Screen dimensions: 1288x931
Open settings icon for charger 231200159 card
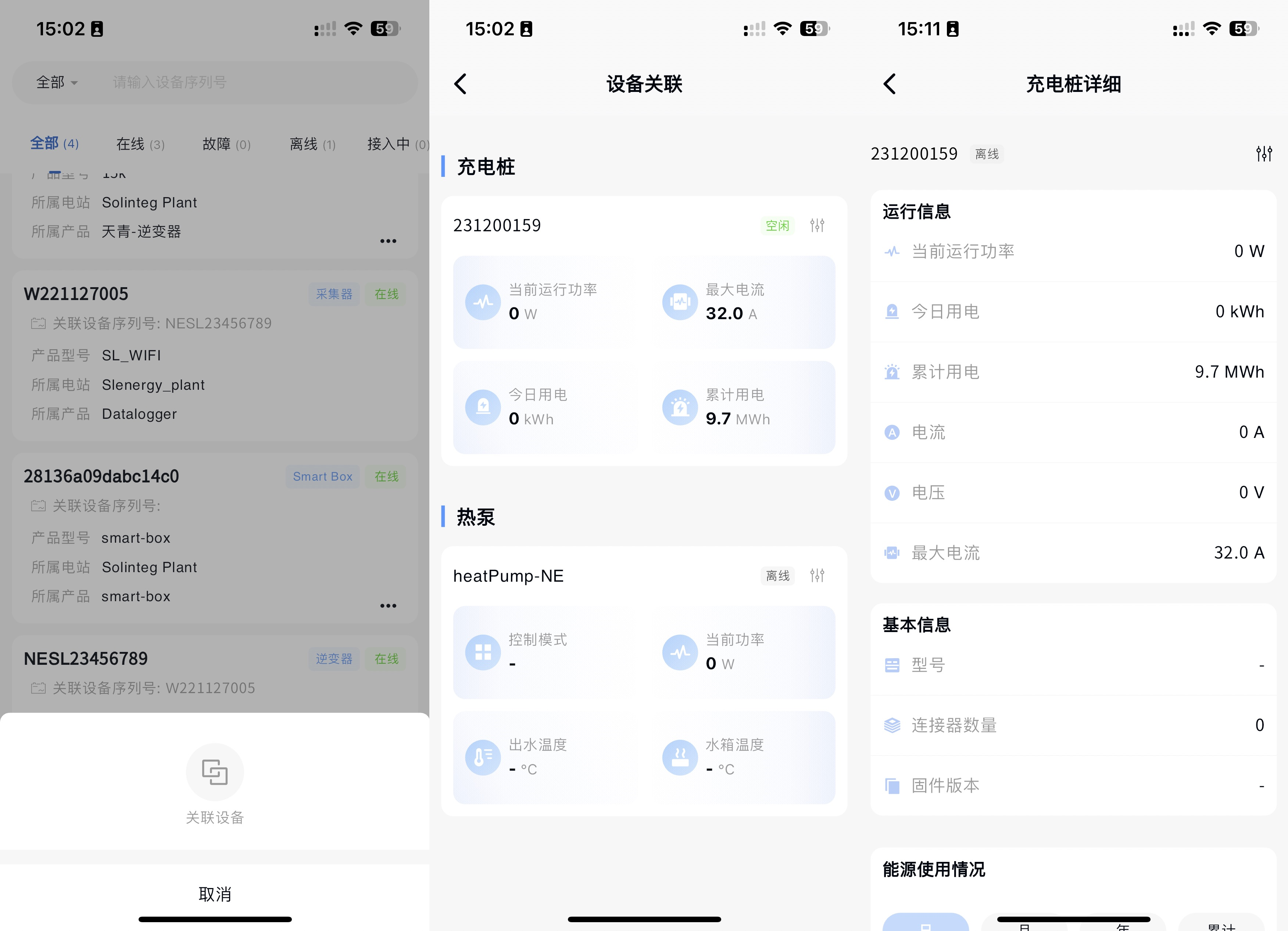[817, 225]
